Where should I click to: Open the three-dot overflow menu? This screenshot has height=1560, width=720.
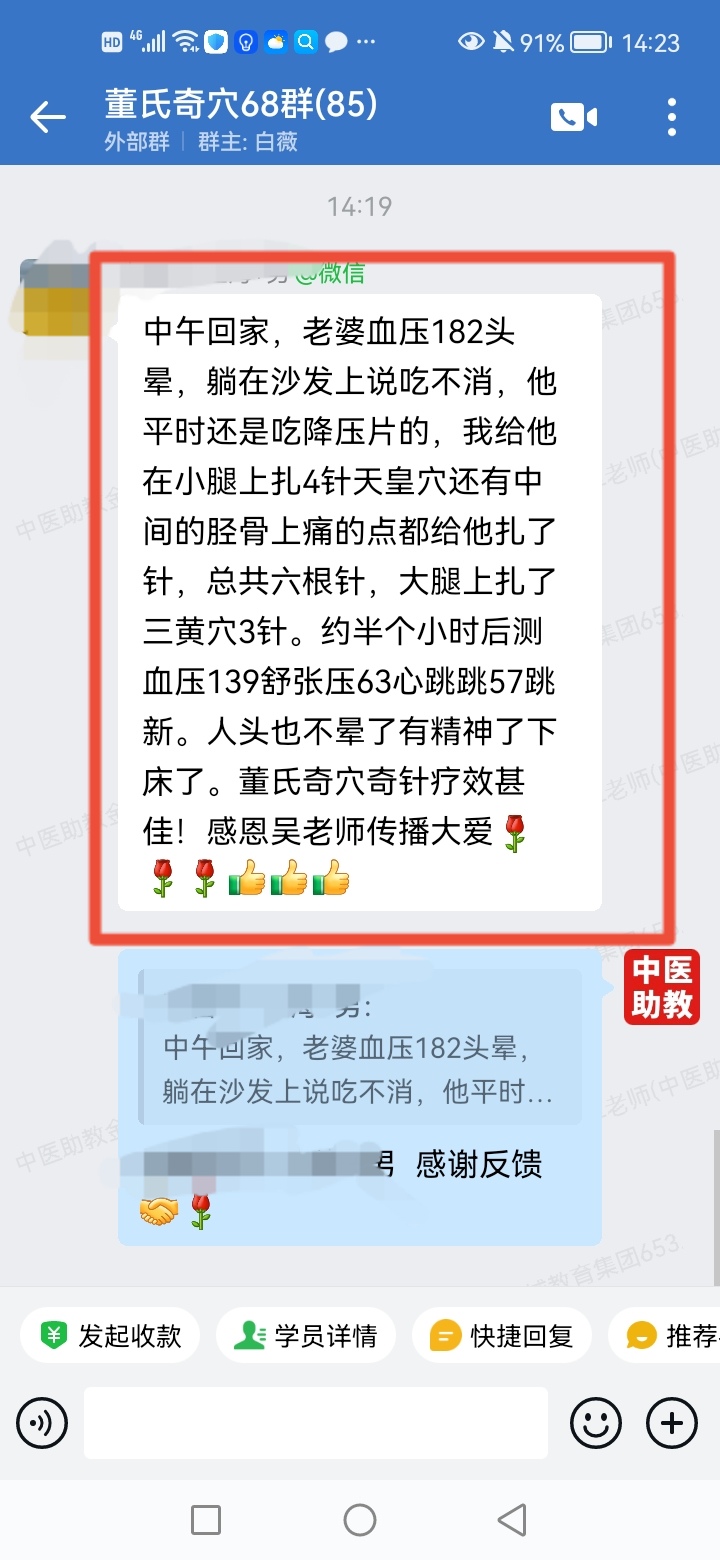point(672,117)
